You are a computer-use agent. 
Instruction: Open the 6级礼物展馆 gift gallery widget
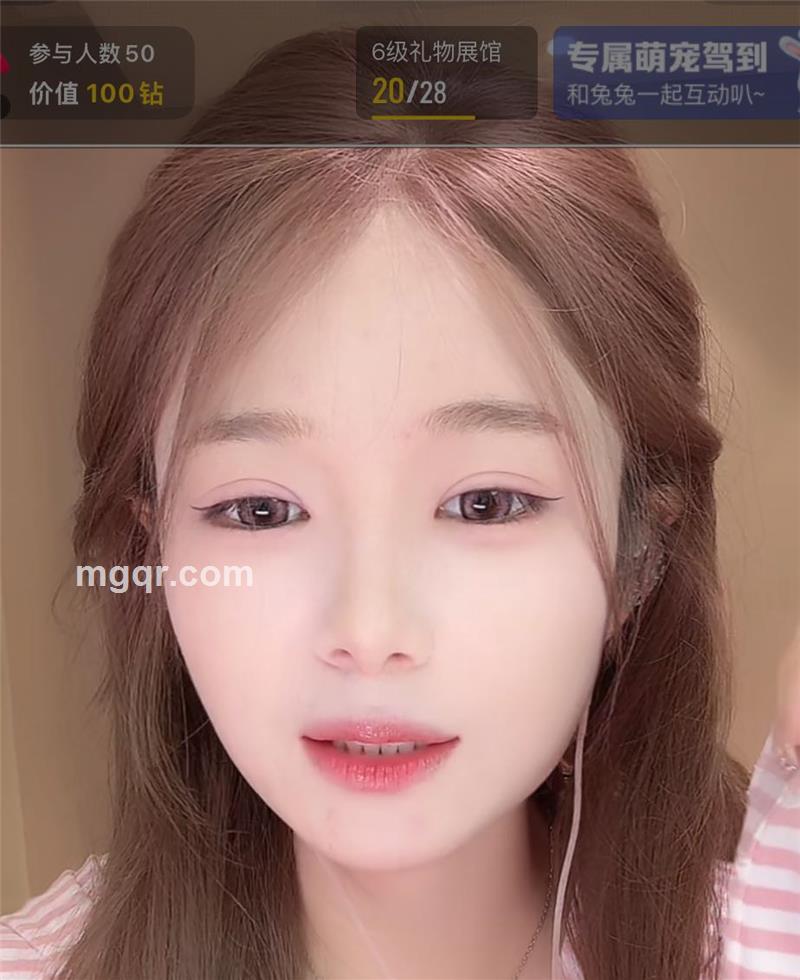point(446,73)
